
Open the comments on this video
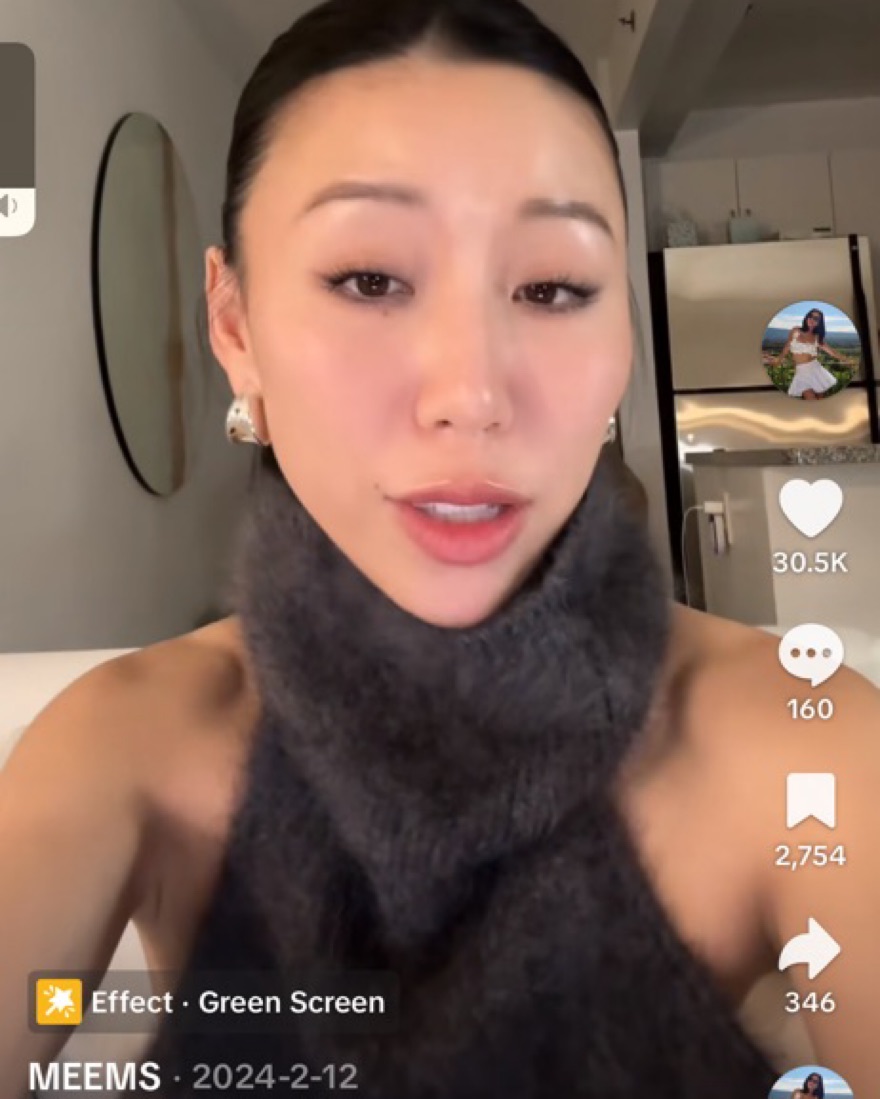pos(810,655)
